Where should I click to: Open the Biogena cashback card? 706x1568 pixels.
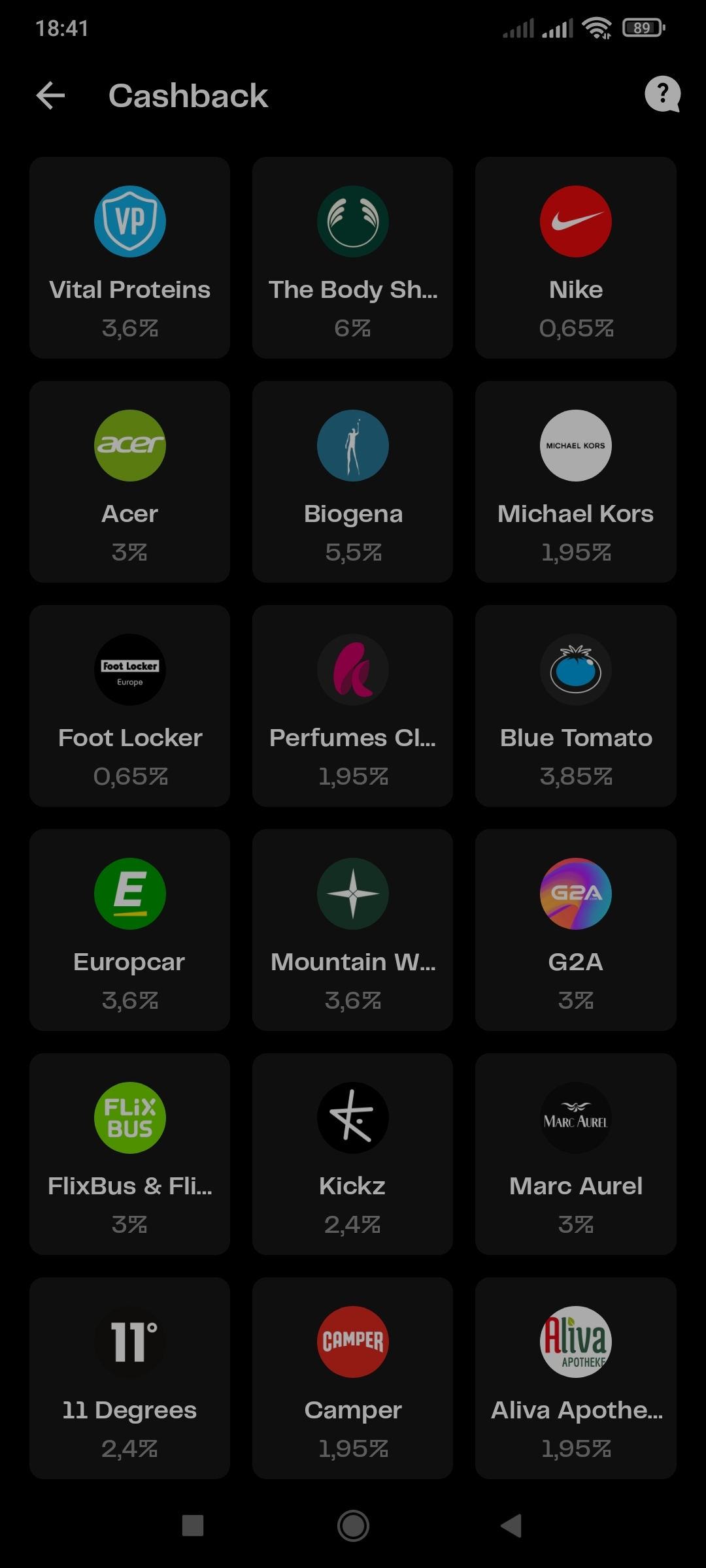coord(352,482)
